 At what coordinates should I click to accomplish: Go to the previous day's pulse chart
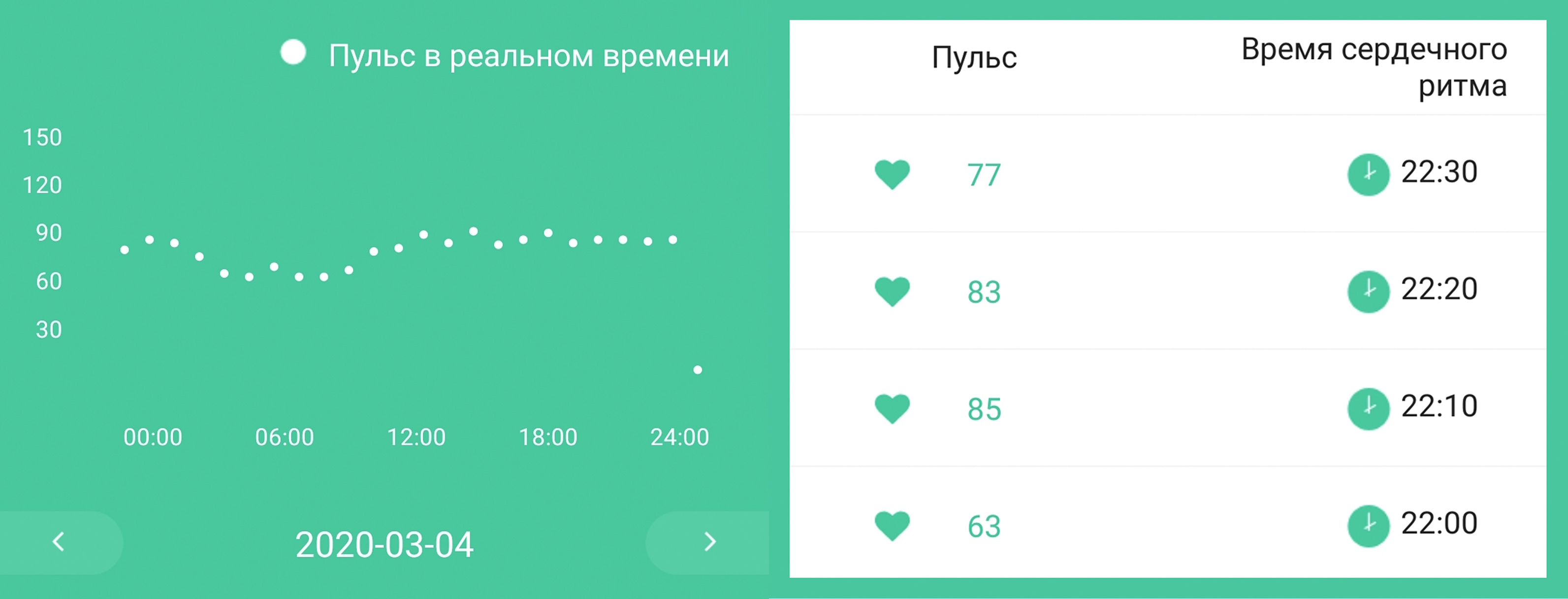59,542
